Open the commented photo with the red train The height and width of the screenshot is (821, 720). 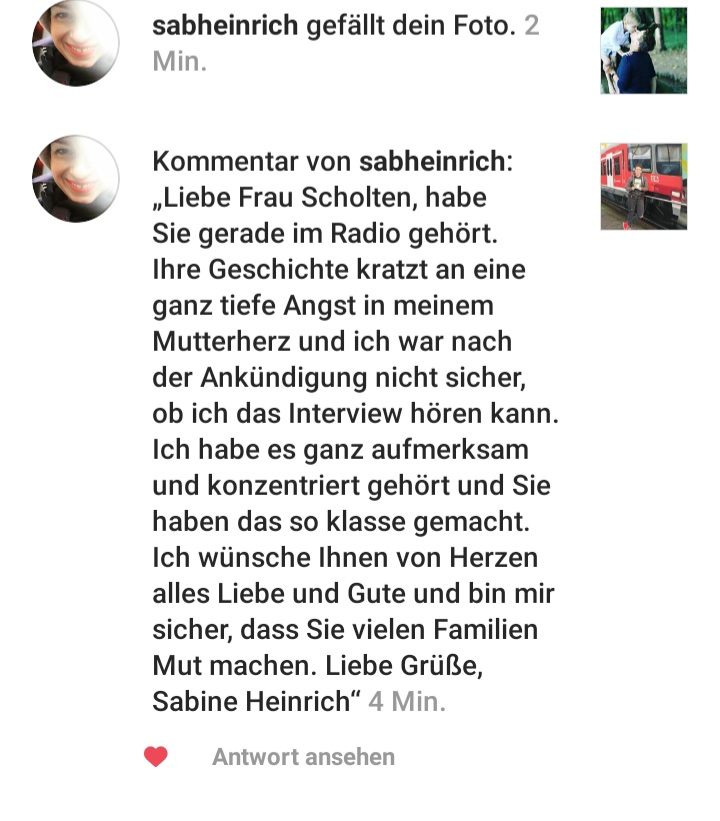click(643, 186)
